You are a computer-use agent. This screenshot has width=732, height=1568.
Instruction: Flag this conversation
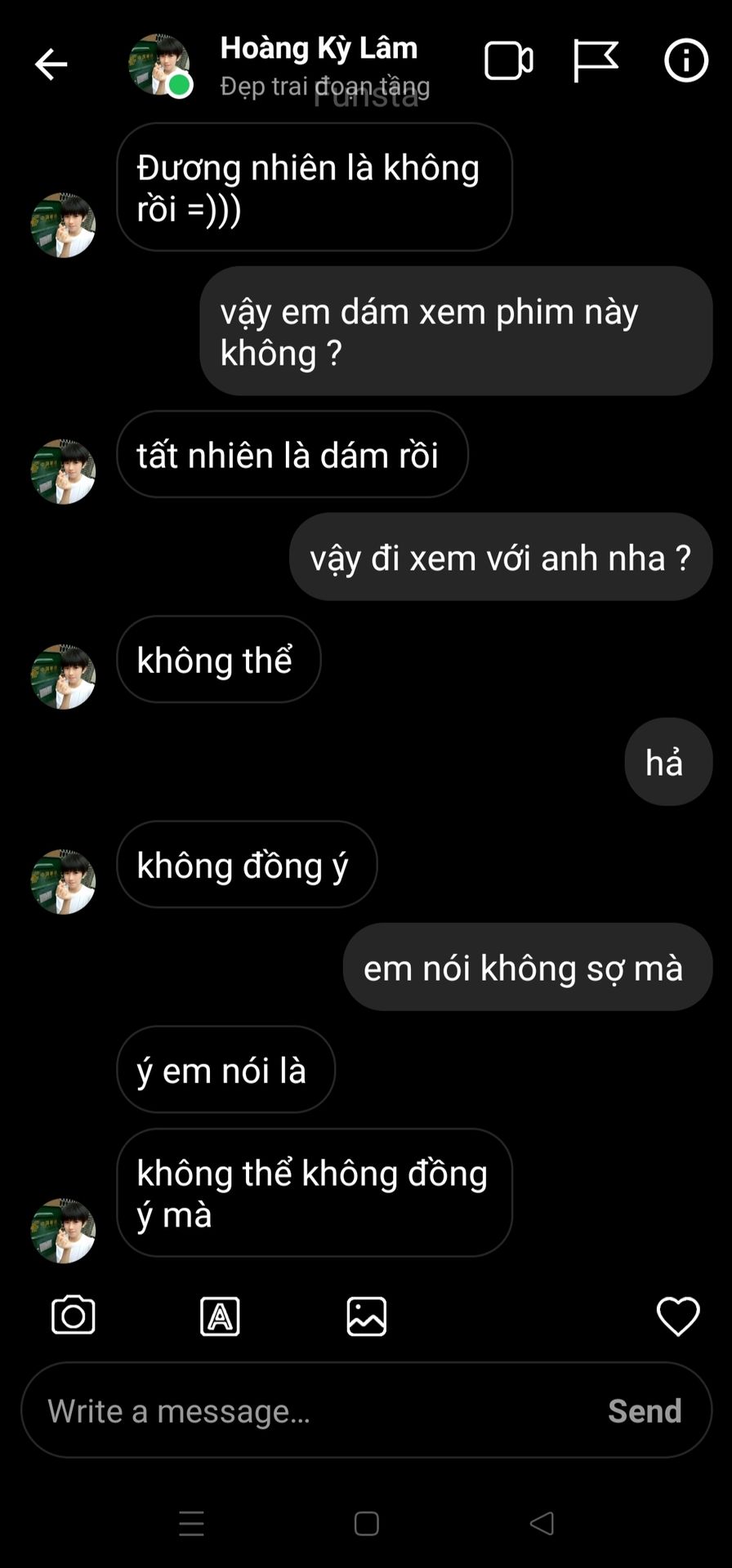pos(596,61)
